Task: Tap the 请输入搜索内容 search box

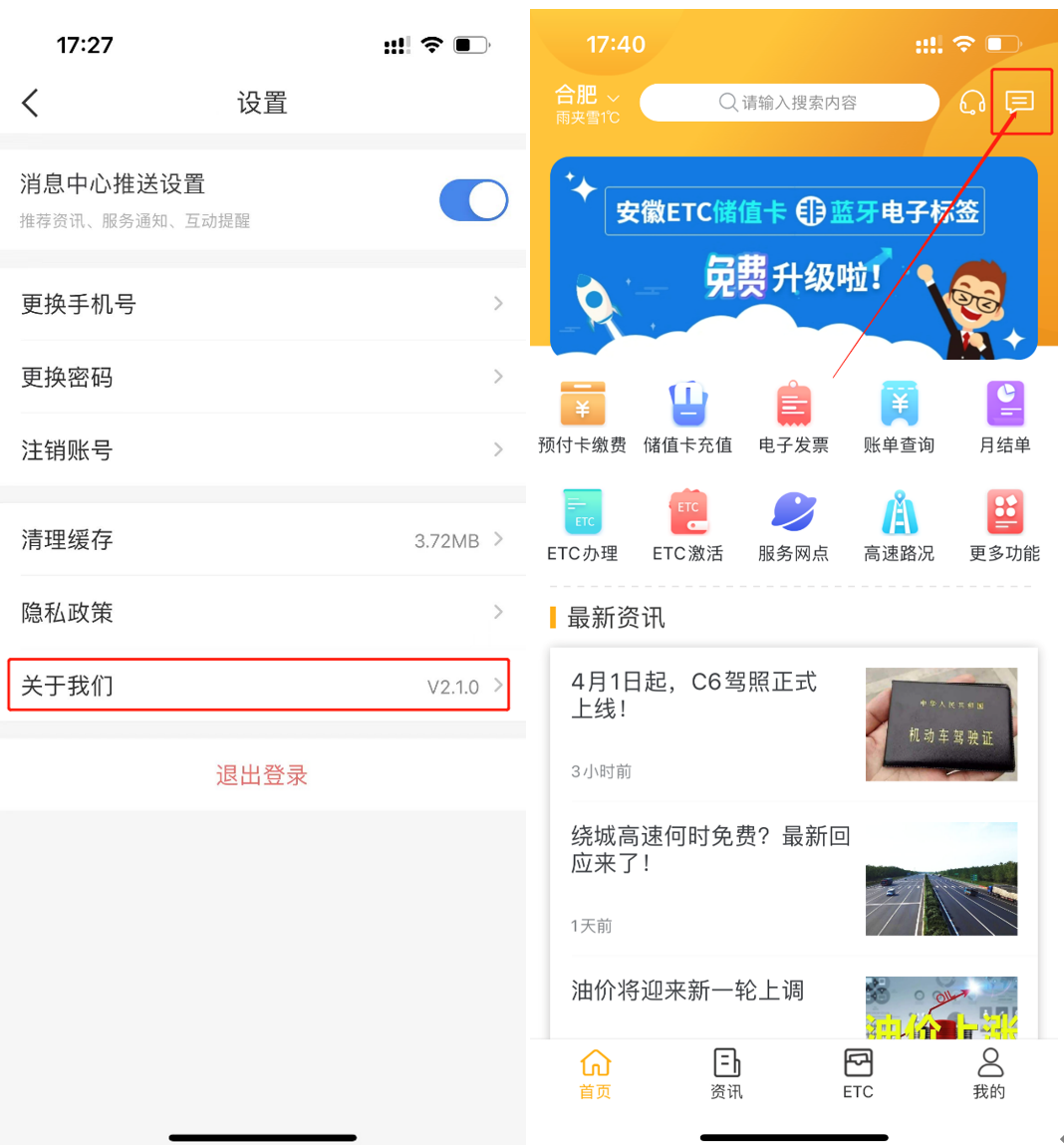Action: (789, 103)
